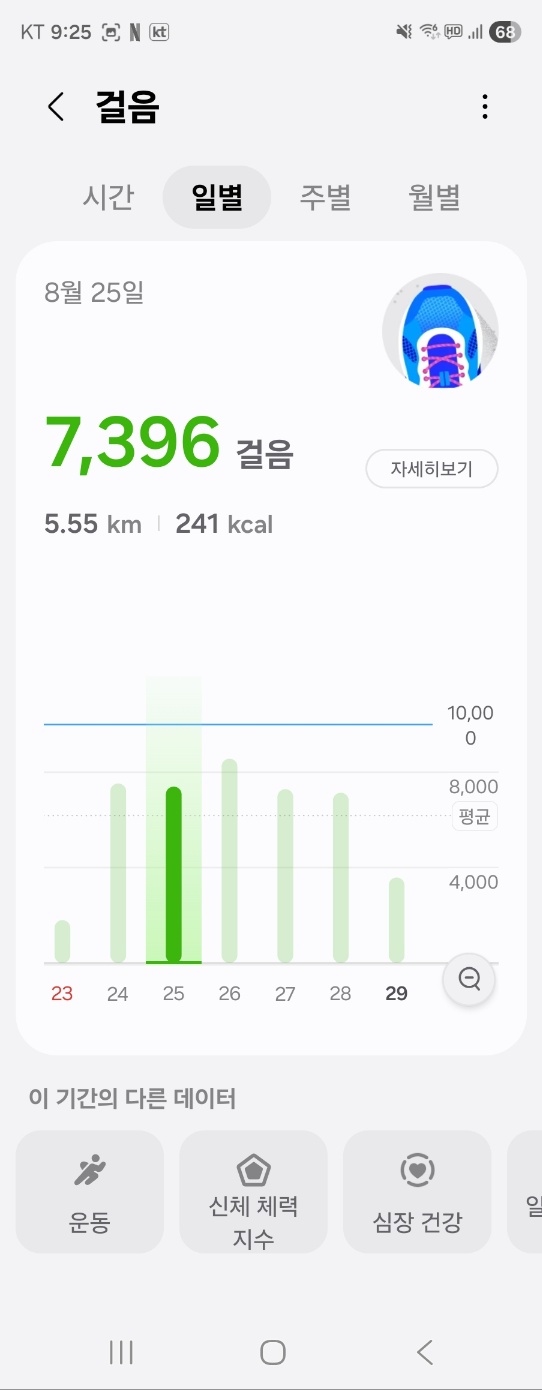Go back using the top-left arrow

[x=56, y=107]
